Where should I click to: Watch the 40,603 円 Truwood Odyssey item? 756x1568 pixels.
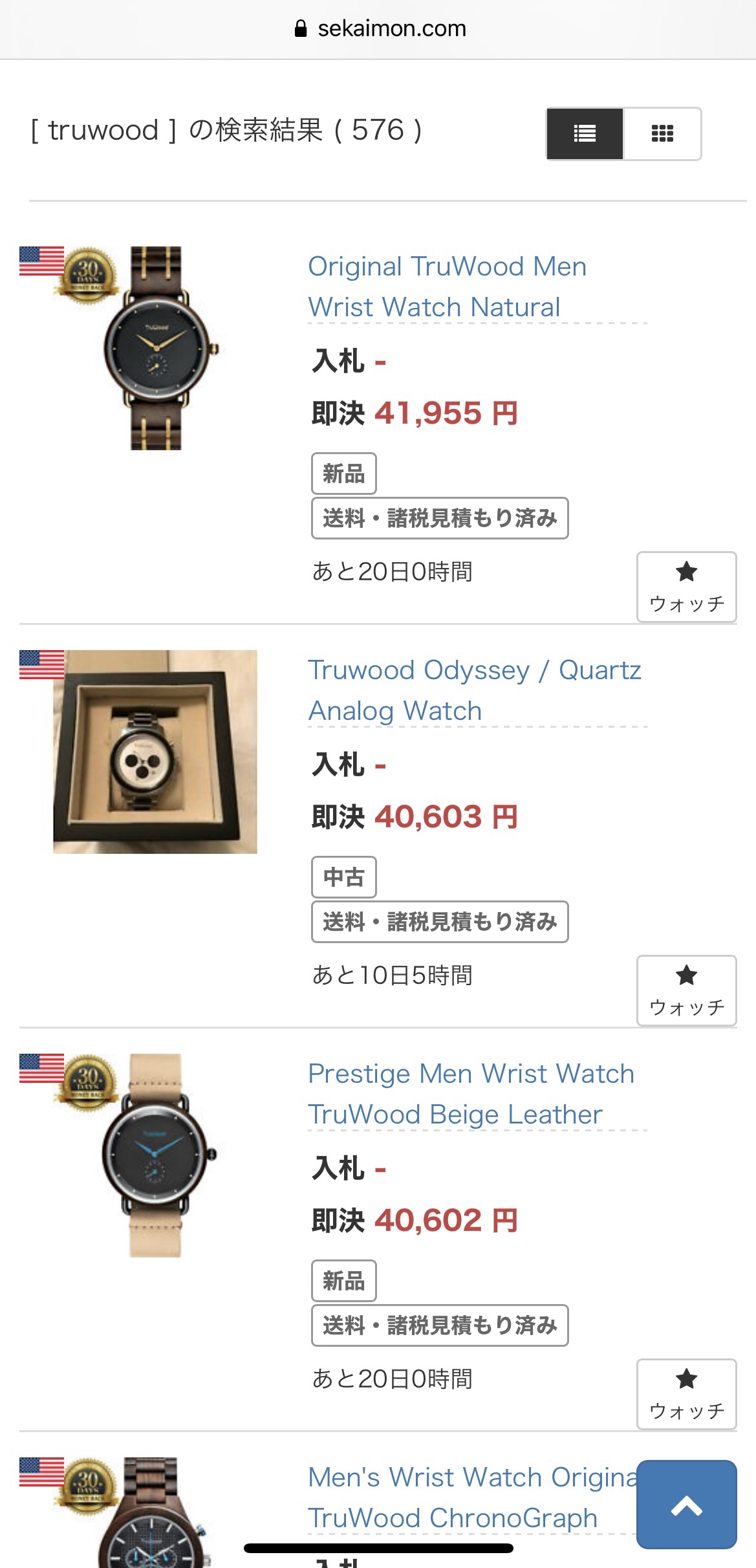[x=686, y=990]
